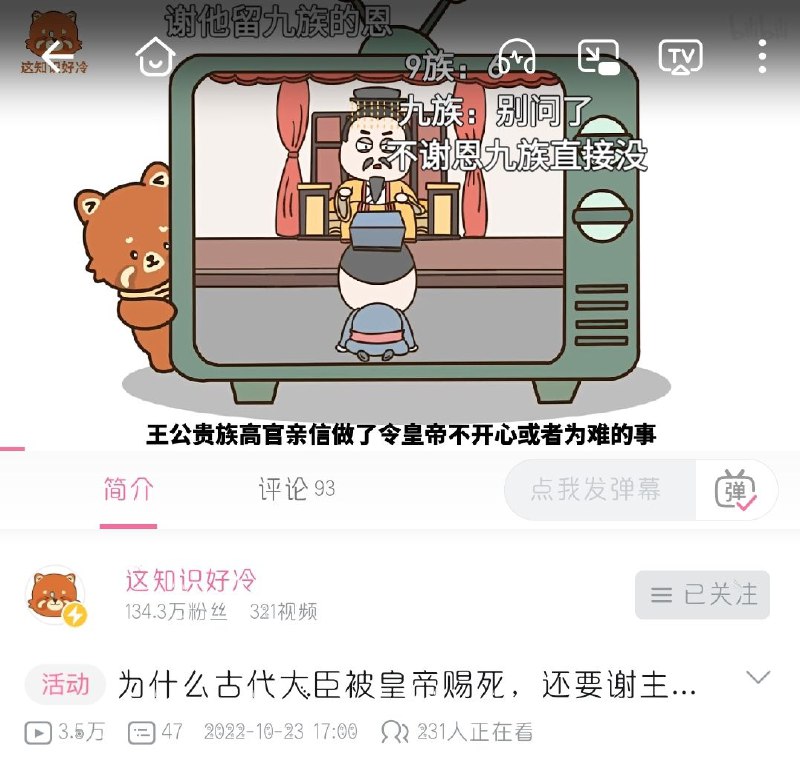Image resolution: width=800 pixels, height=766 pixels.
Task: Switch to audio listening mode
Action: click(x=516, y=56)
